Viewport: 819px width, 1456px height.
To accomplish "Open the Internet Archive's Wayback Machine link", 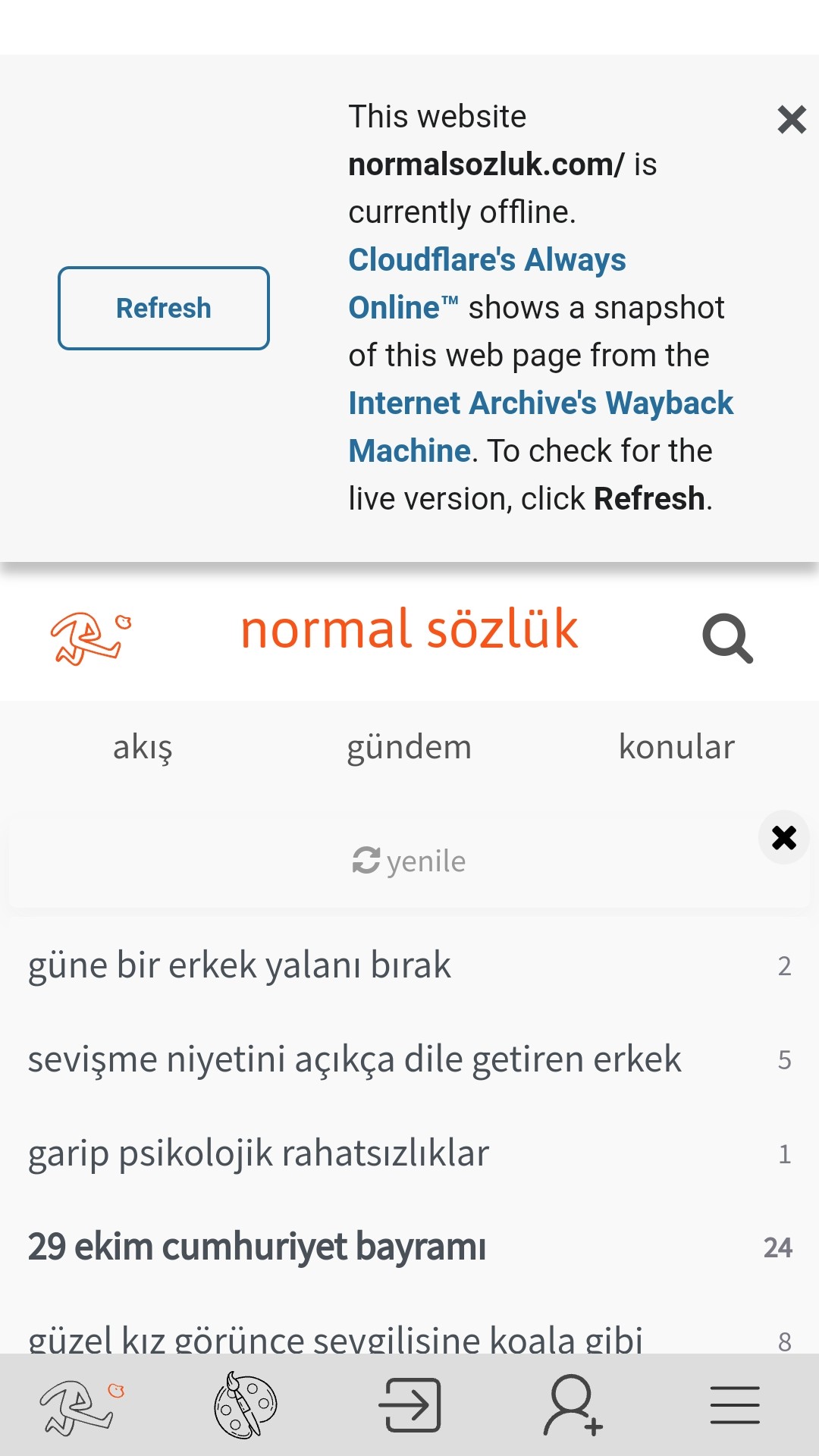I will coord(540,404).
